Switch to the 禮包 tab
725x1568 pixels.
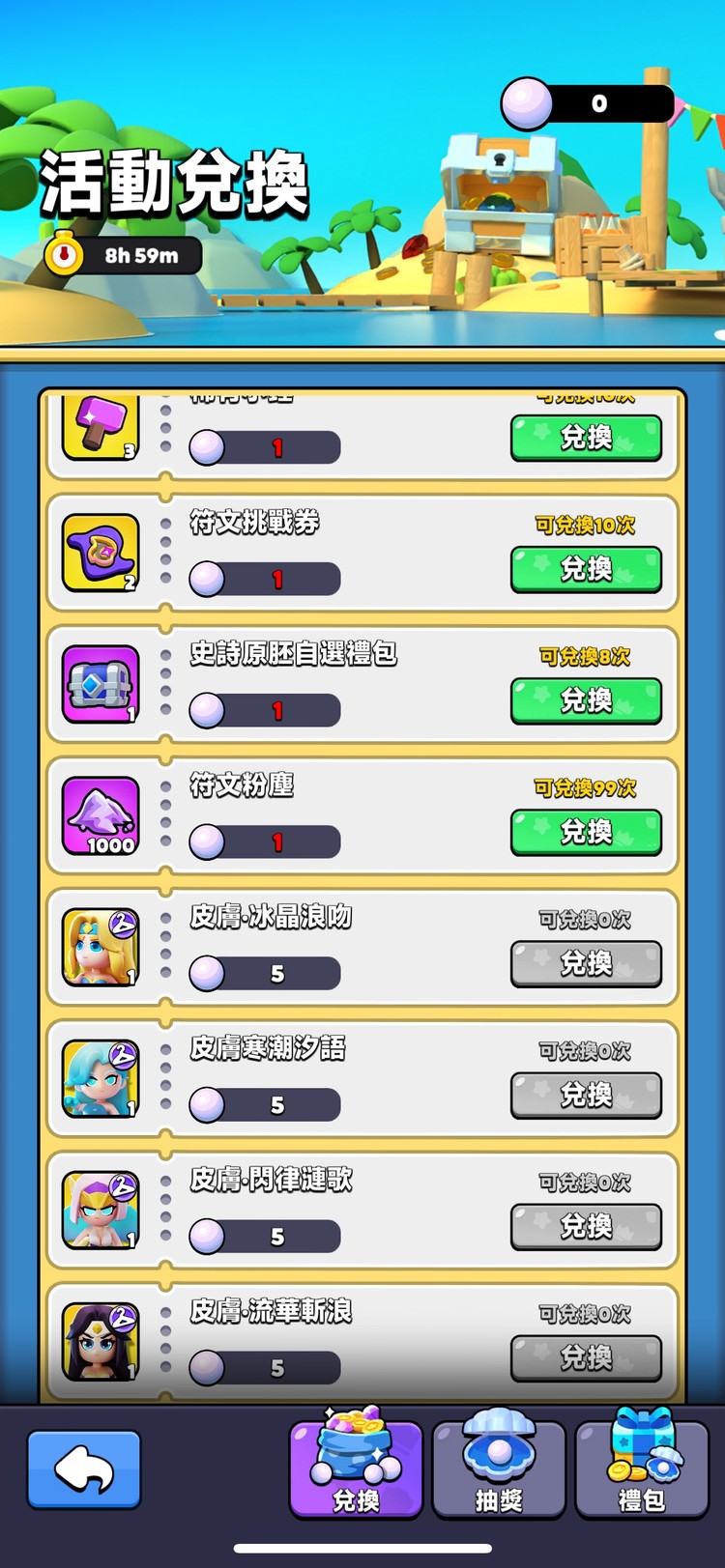click(641, 1468)
